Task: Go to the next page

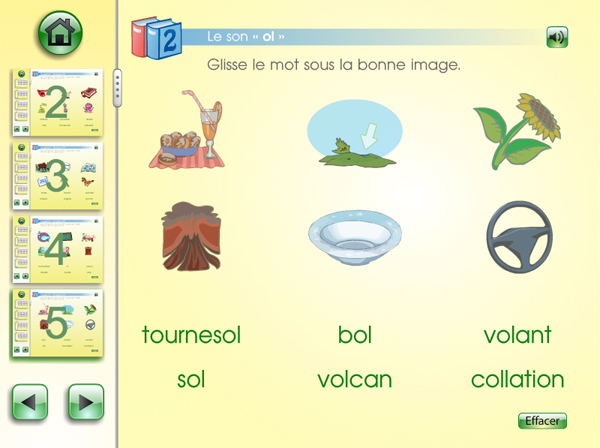Action: pyautogui.click(x=85, y=403)
